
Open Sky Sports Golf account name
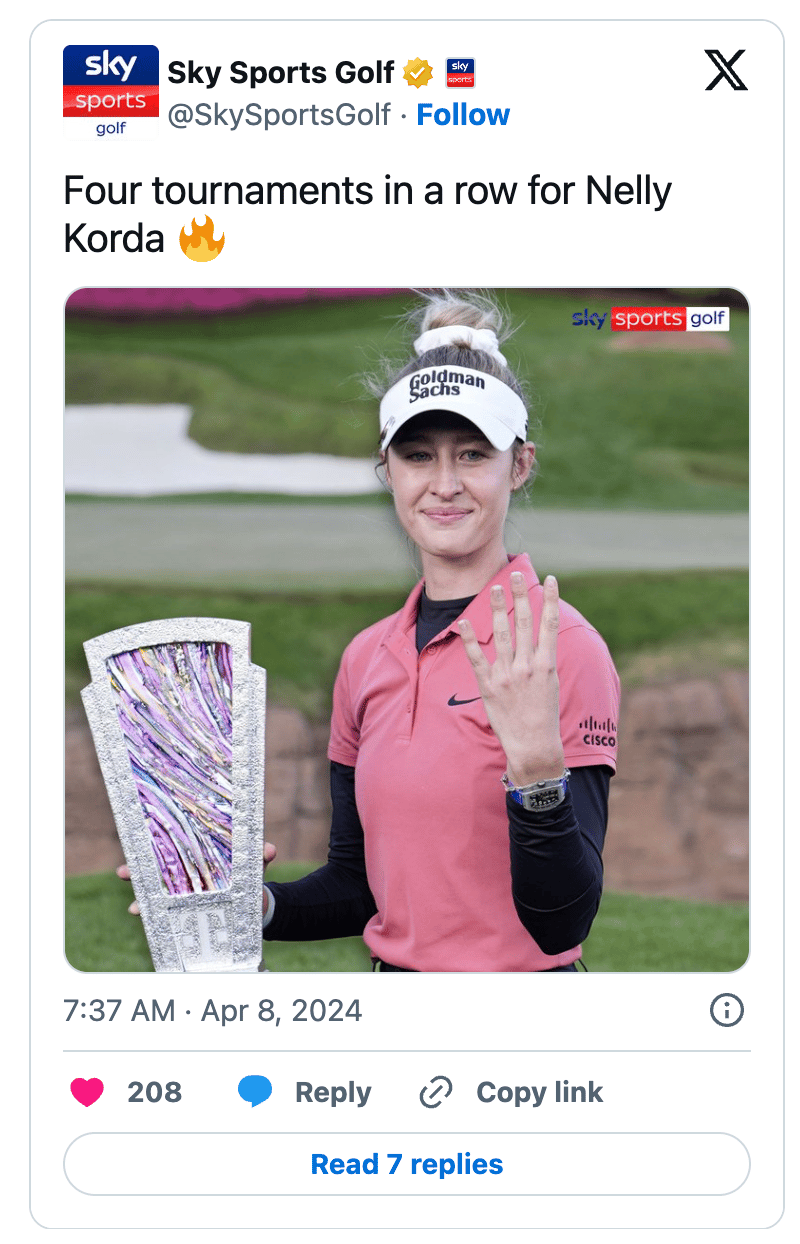280,72
